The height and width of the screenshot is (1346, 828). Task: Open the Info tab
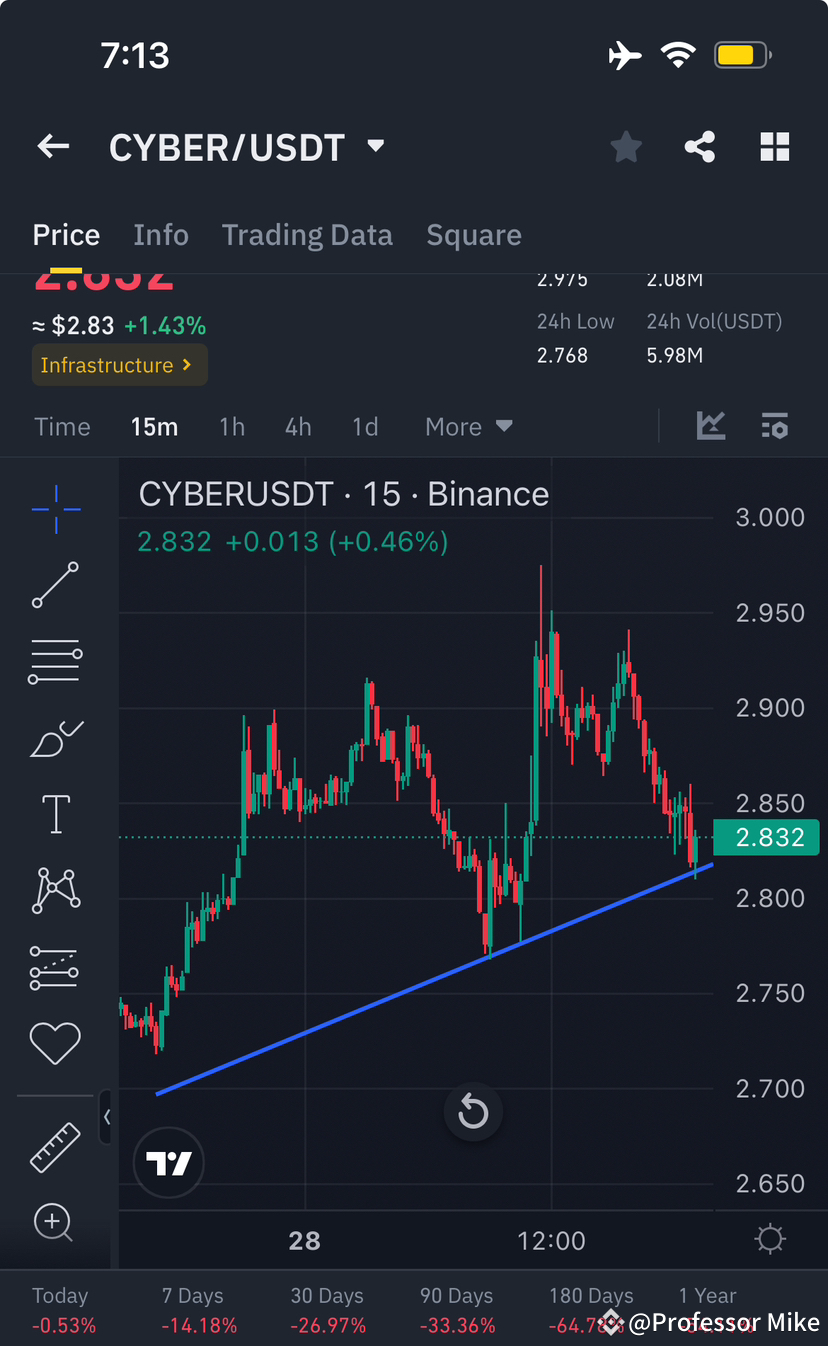click(161, 234)
